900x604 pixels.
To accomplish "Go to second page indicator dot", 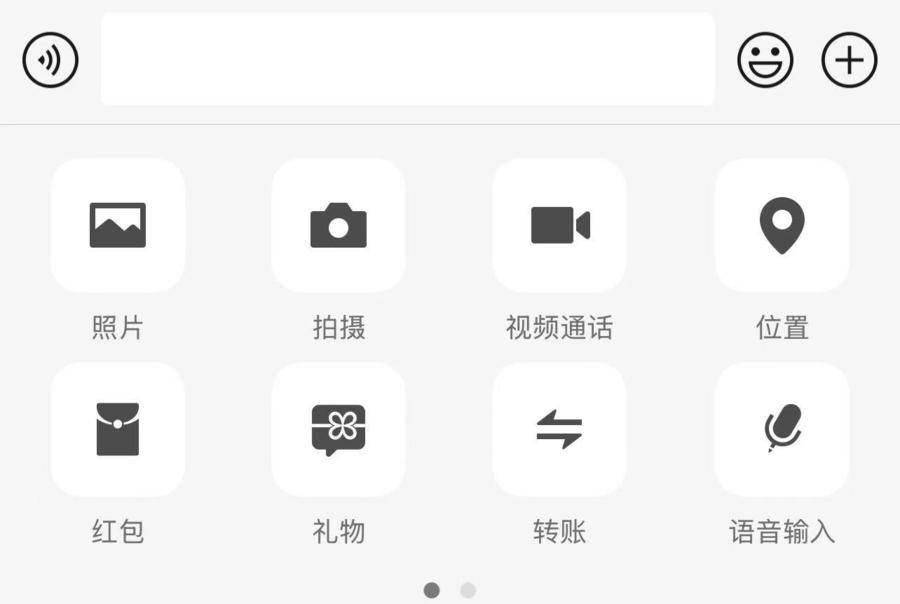I will point(468,590).
